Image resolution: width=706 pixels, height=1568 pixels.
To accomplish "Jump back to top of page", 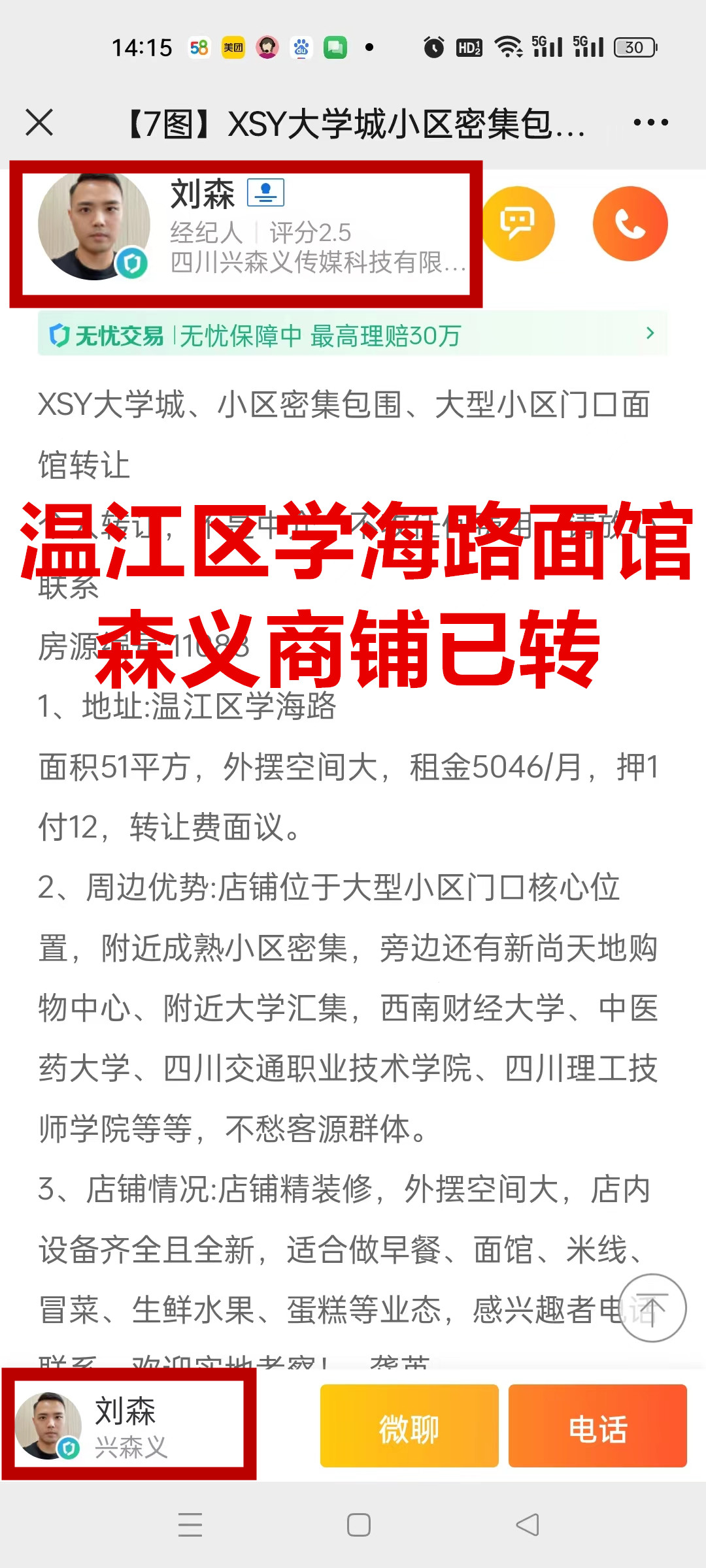I will coord(652,1308).
